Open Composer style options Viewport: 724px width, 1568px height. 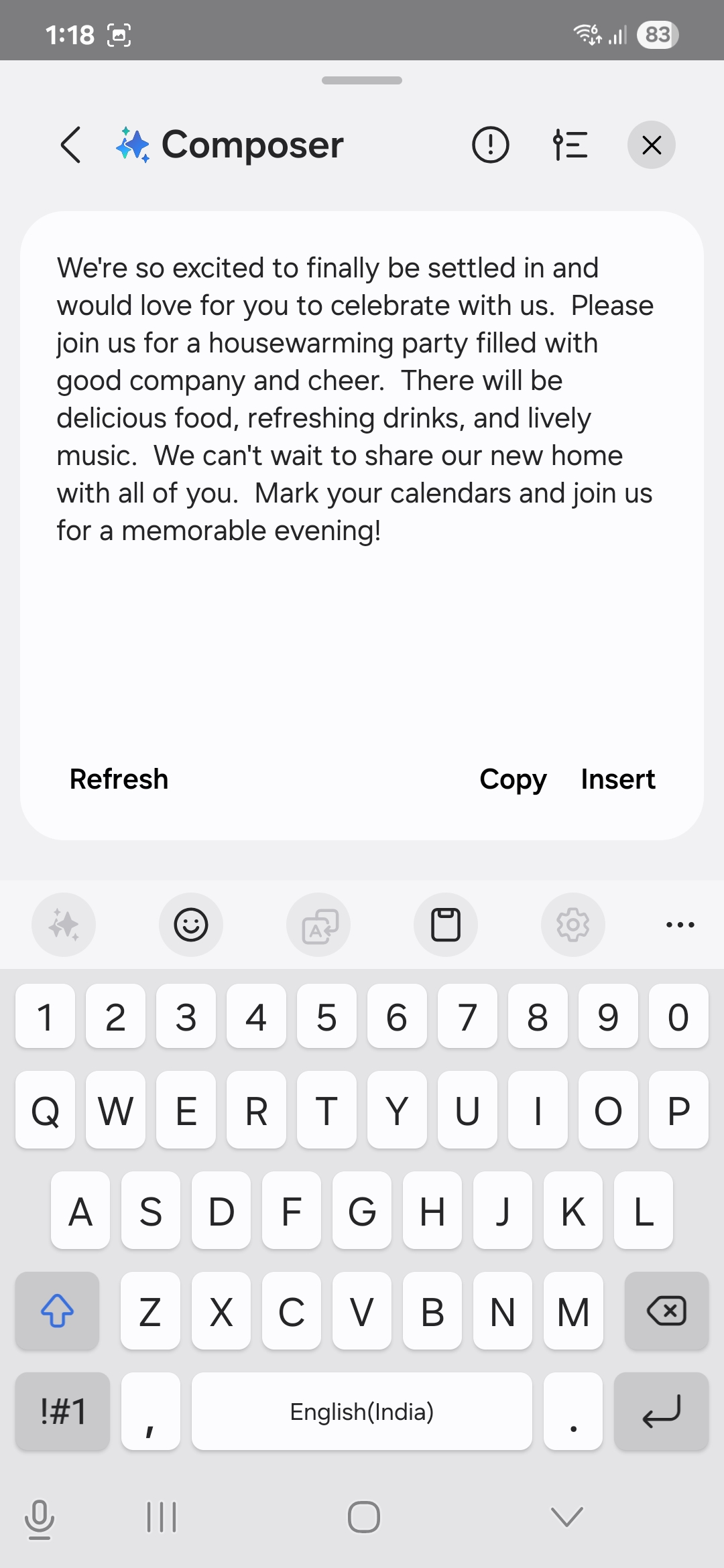(x=570, y=145)
